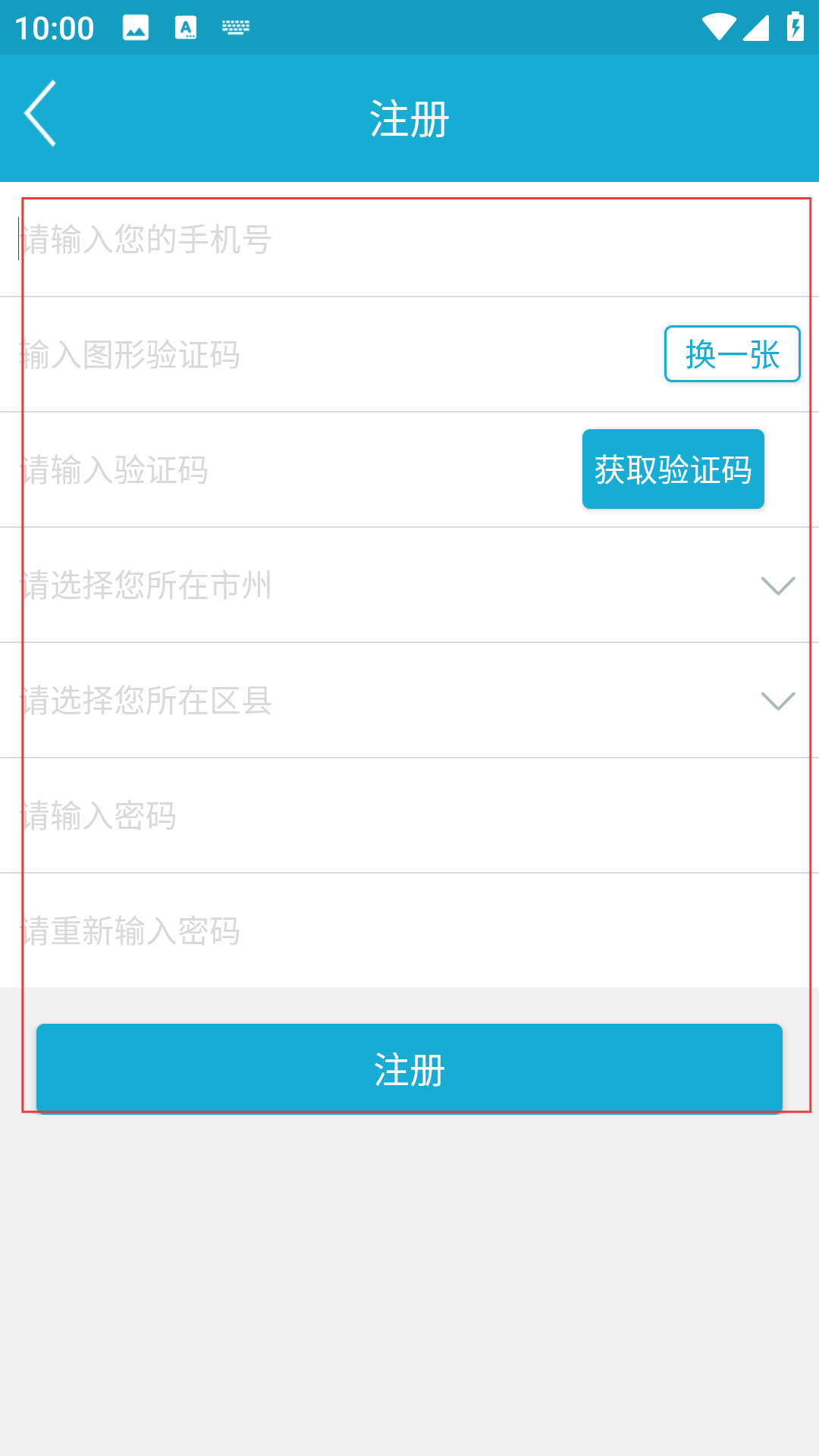Submit with the 注册 button
Image resolution: width=819 pixels, height=1456 pixels.
point(409,1069)
